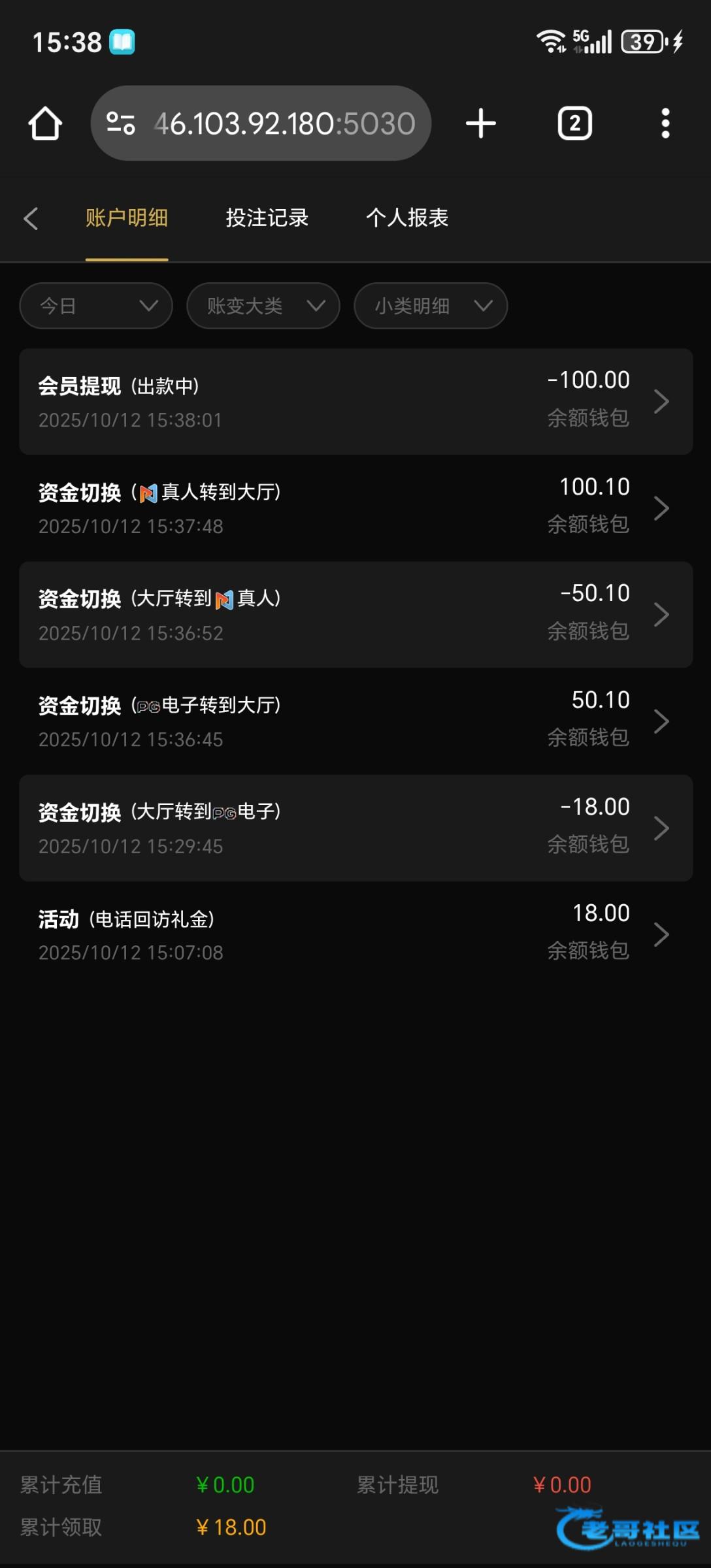Select the 账户明细 tab
Screen dimensions: 711x1568
click(127, 218)
